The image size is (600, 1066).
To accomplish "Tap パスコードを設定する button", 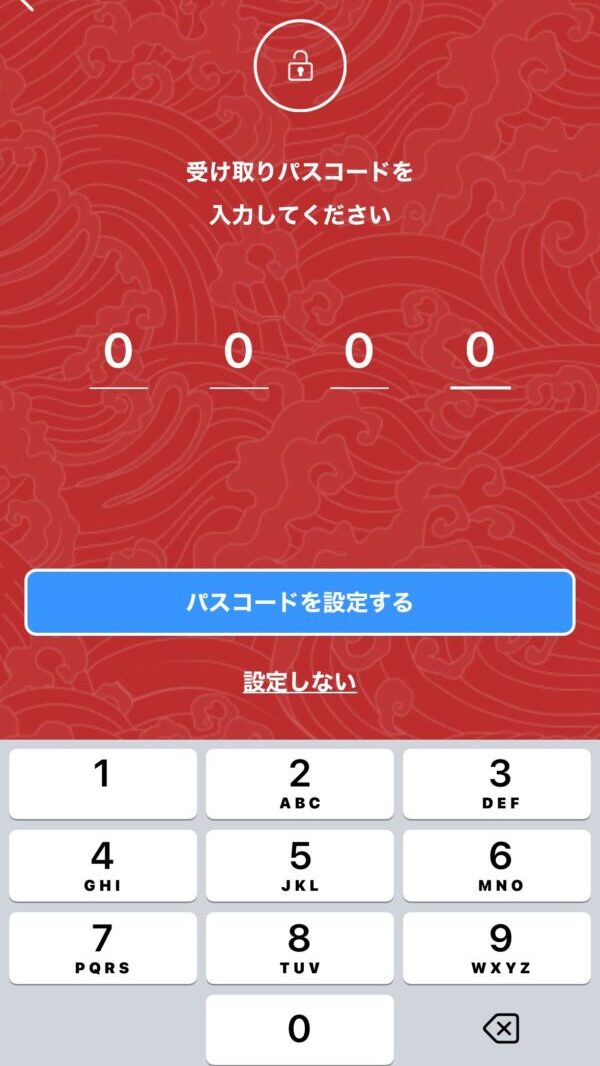I will click(300, 602).
